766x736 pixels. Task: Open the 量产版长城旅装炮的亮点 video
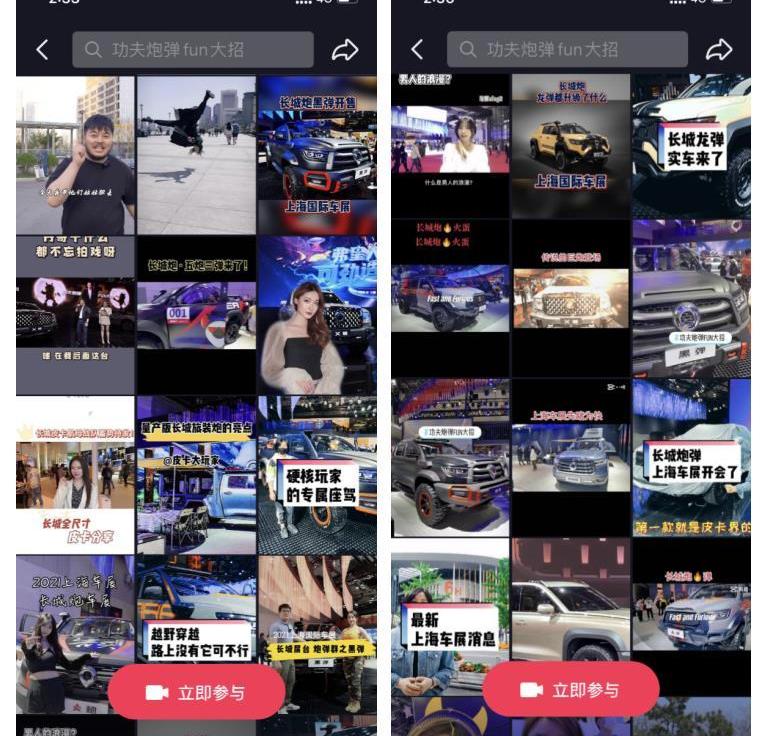point(195,473)
